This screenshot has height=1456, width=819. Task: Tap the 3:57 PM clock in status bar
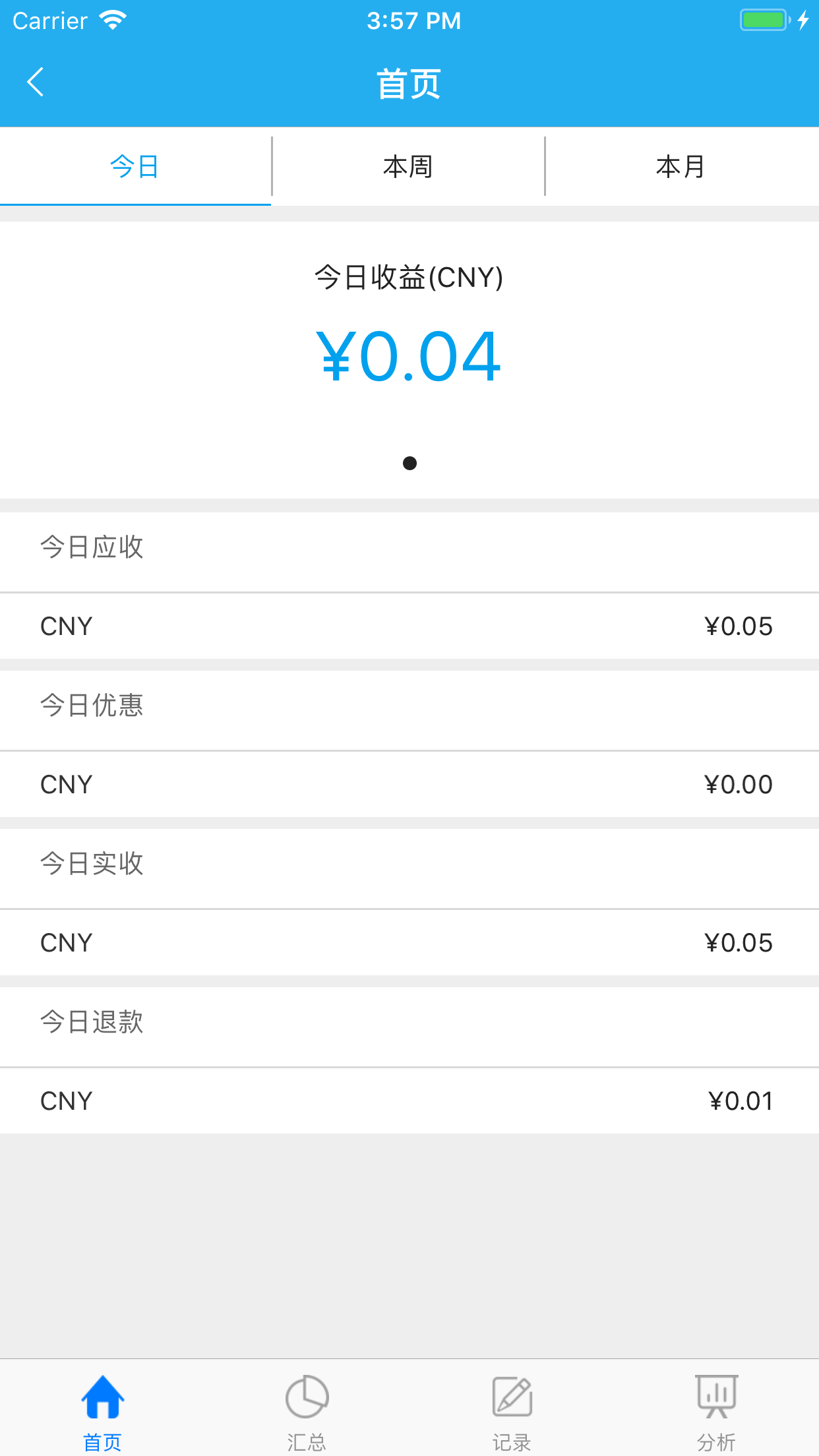[413, 20]
